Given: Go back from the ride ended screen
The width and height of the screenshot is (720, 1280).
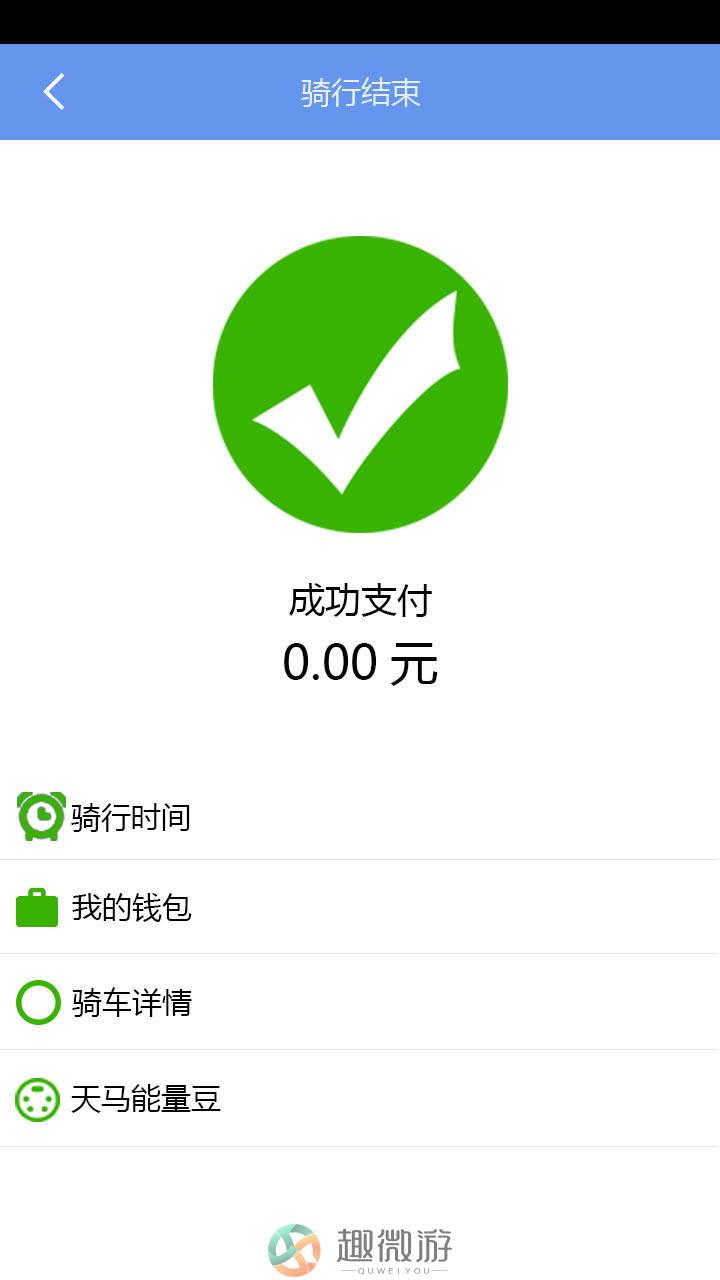Looking at the screenshot, I should pos(54,92).
